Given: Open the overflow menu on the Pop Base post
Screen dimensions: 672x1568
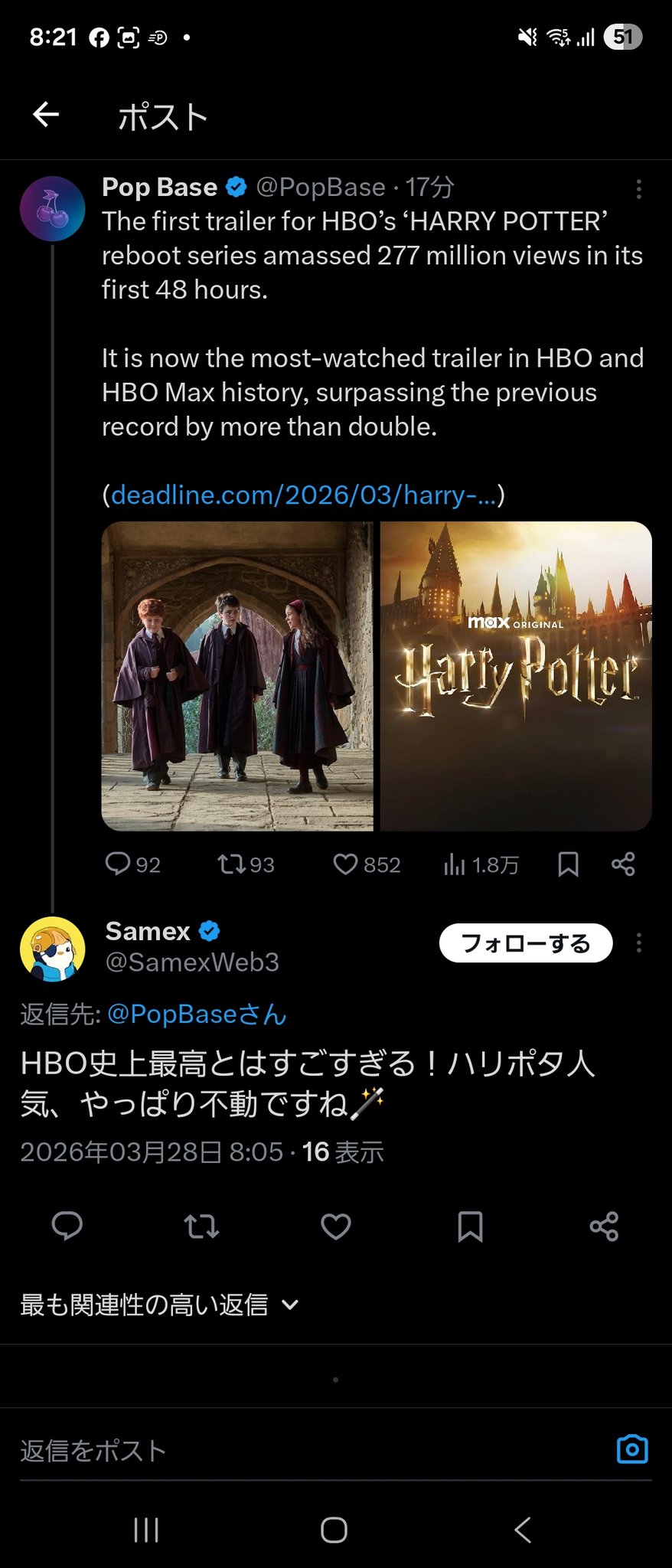Looking at the screenshot, I should click(x=638, y=189).
